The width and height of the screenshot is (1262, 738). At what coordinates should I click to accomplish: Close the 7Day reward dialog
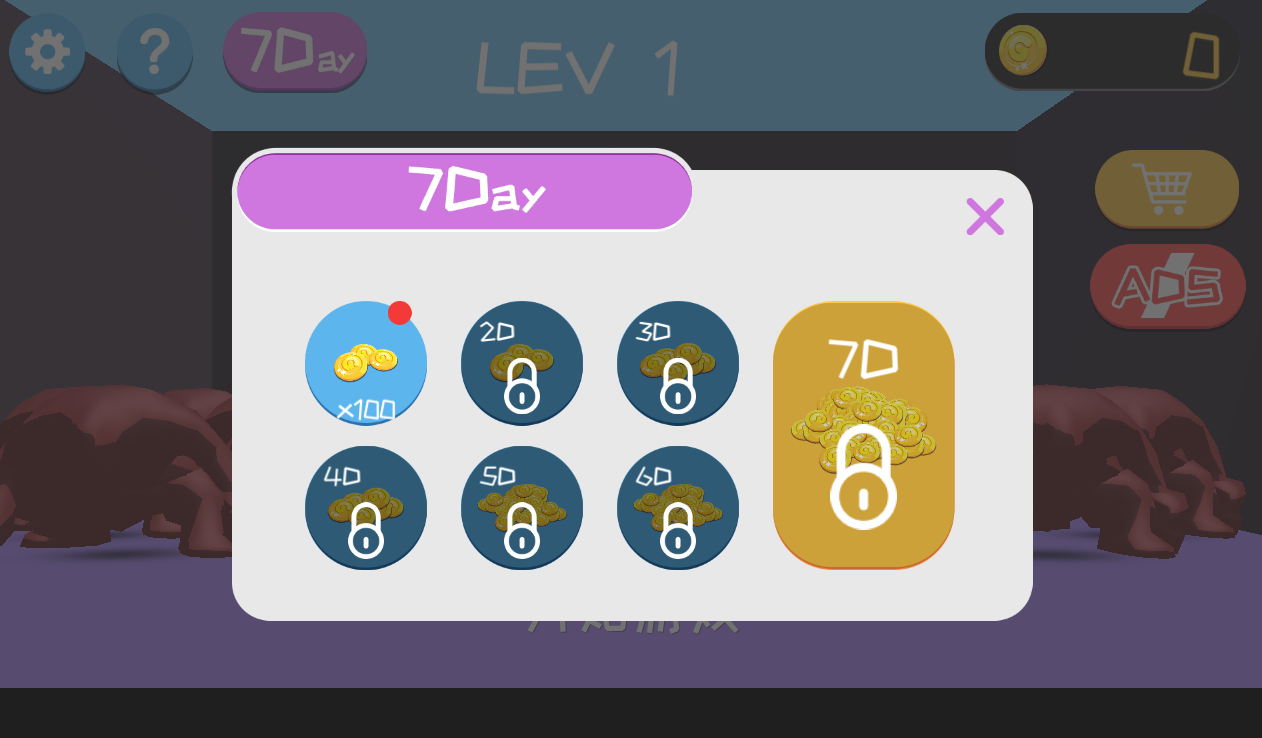[984, 217]
